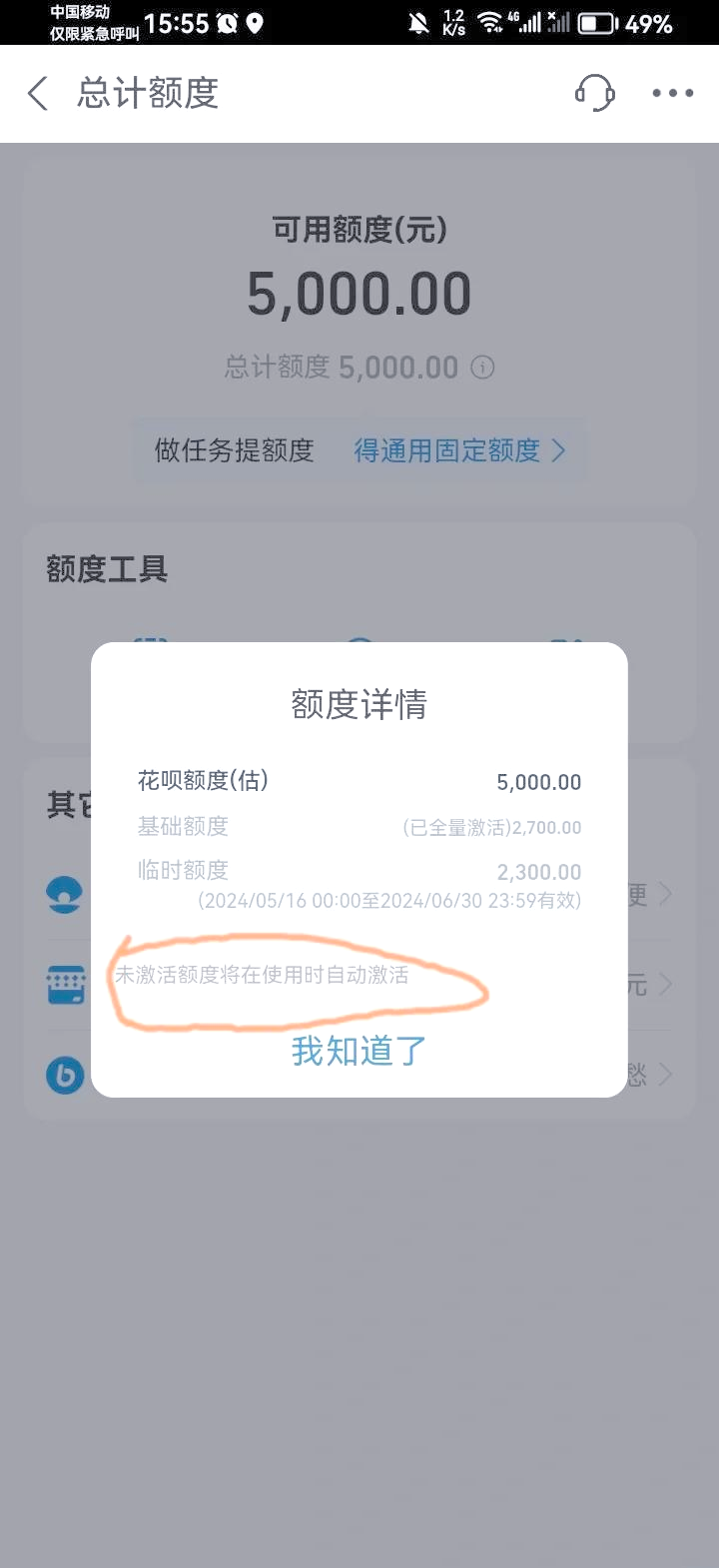This screenshot has width=719, height=1568.
Task: Open 得通用固定额度 link
Action: coord(459,450)
